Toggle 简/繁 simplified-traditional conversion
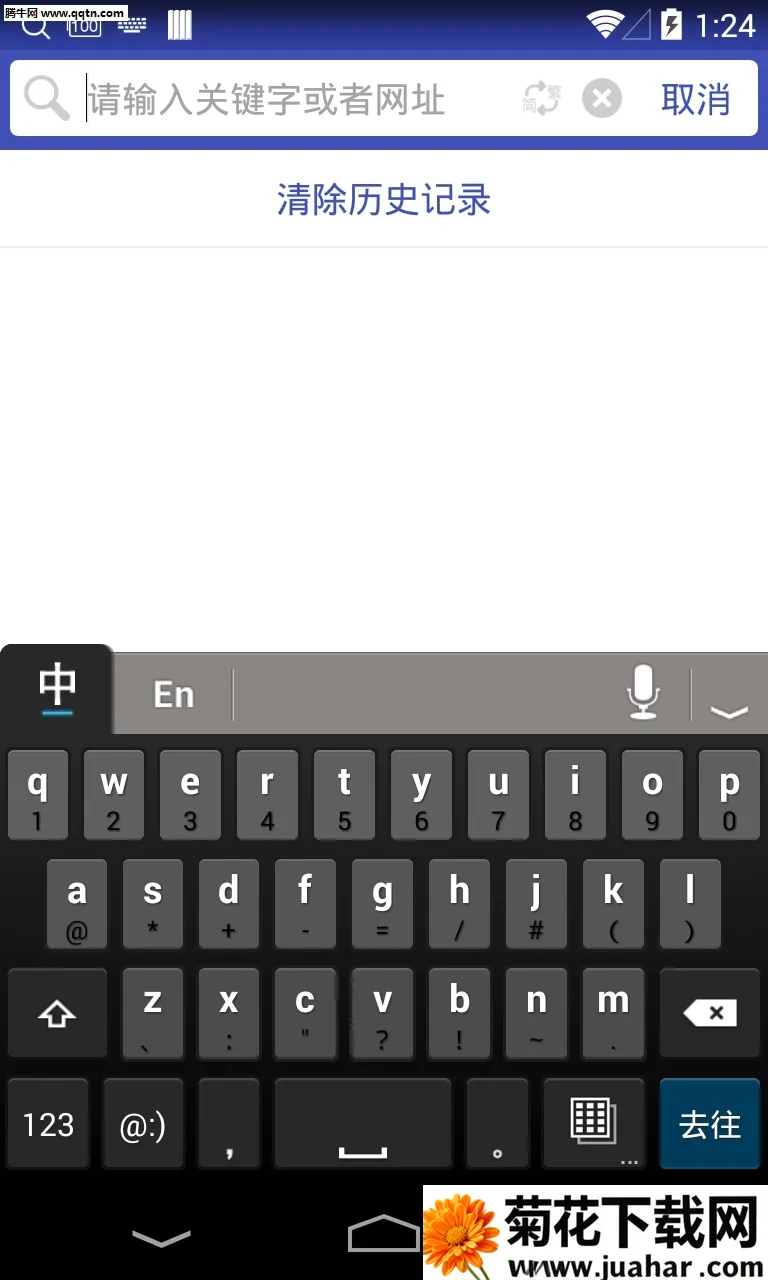768x1280 pixels. [540, 97]
